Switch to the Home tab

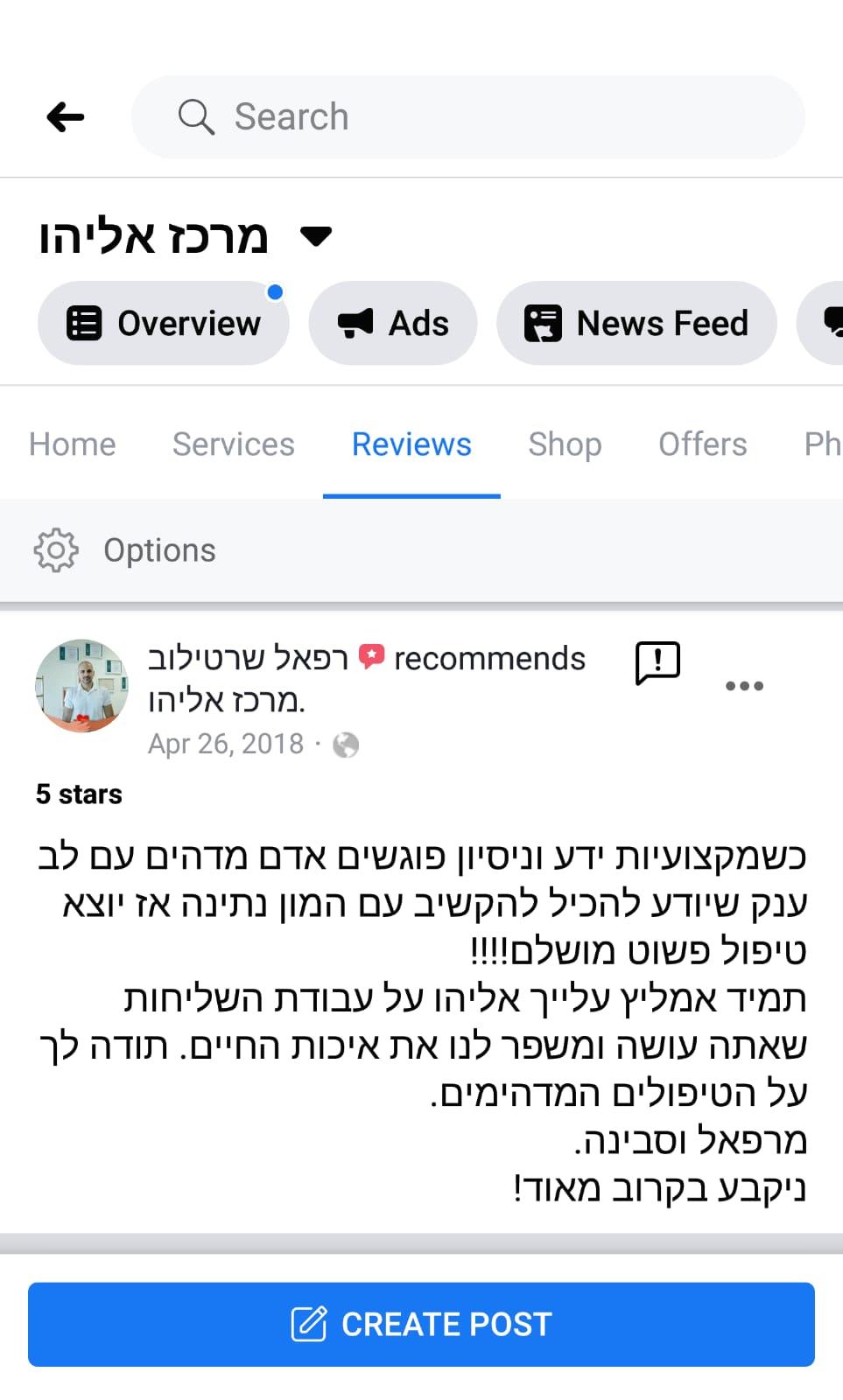click(x=72, y=444)
